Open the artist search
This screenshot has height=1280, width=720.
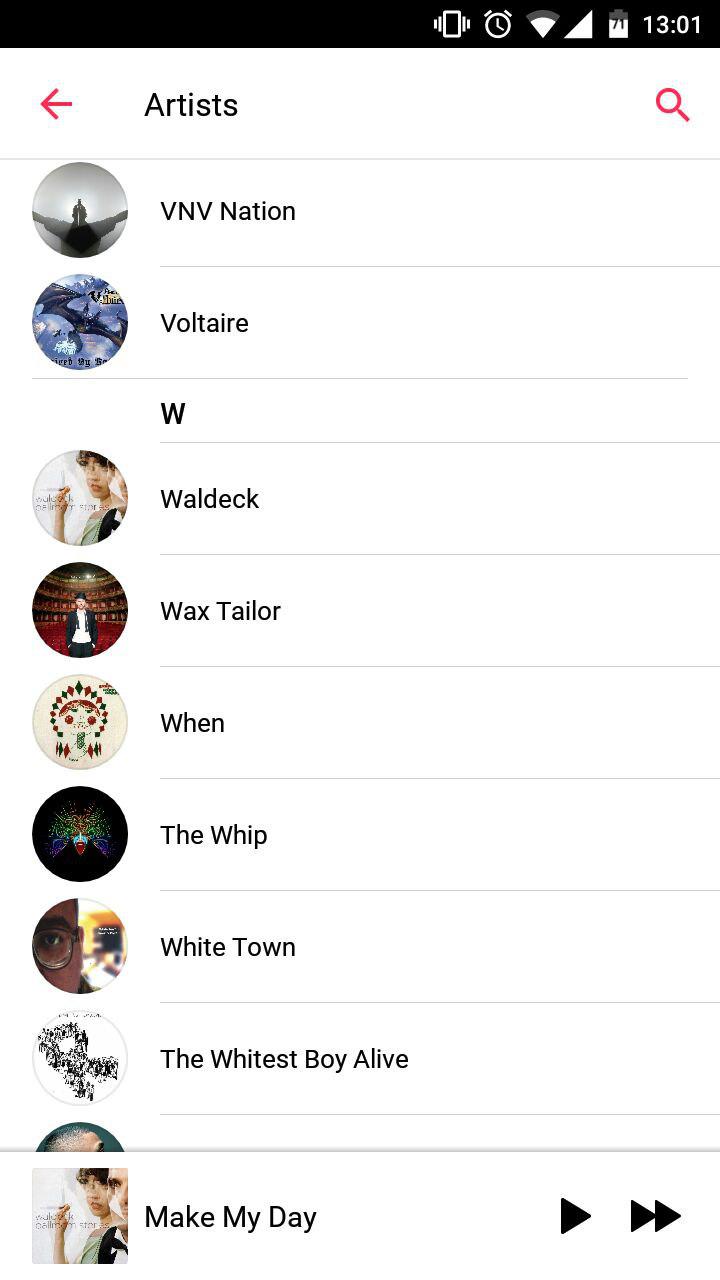(672, 104)
